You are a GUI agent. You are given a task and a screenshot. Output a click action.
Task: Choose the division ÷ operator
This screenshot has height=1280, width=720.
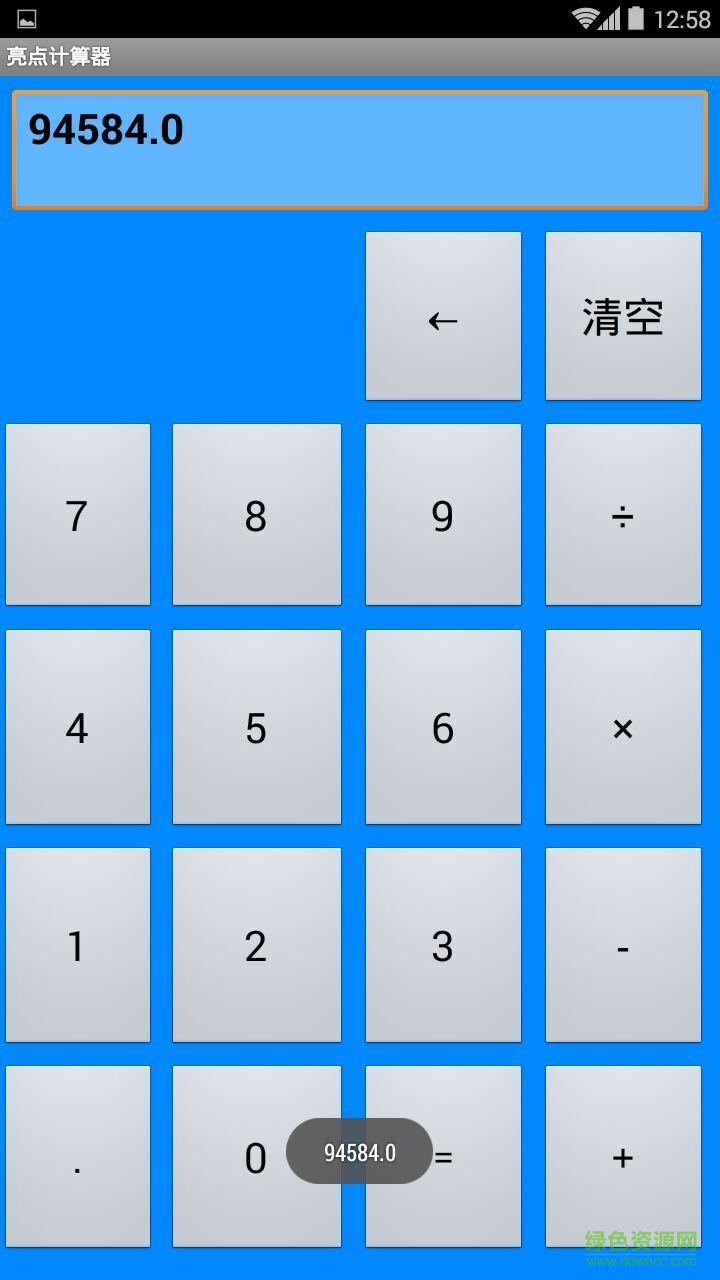coord(623,515)
